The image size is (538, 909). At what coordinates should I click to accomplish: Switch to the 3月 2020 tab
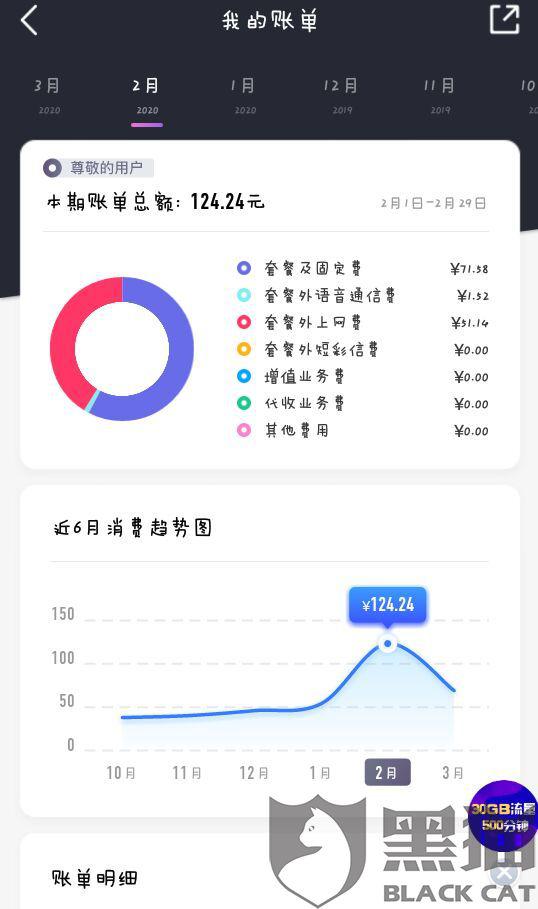[48, 96]
